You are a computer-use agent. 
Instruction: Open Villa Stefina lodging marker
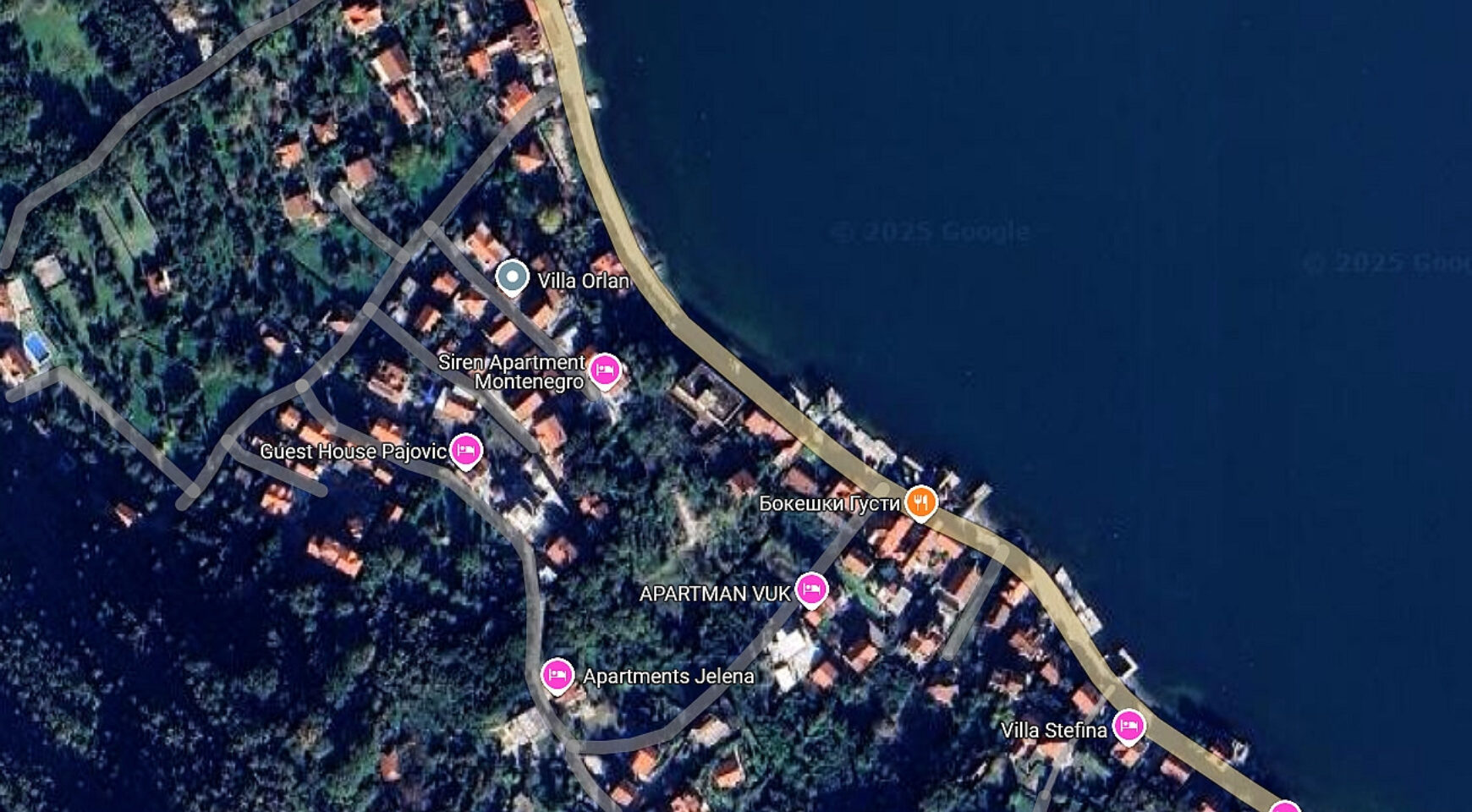coord(1129,727)
